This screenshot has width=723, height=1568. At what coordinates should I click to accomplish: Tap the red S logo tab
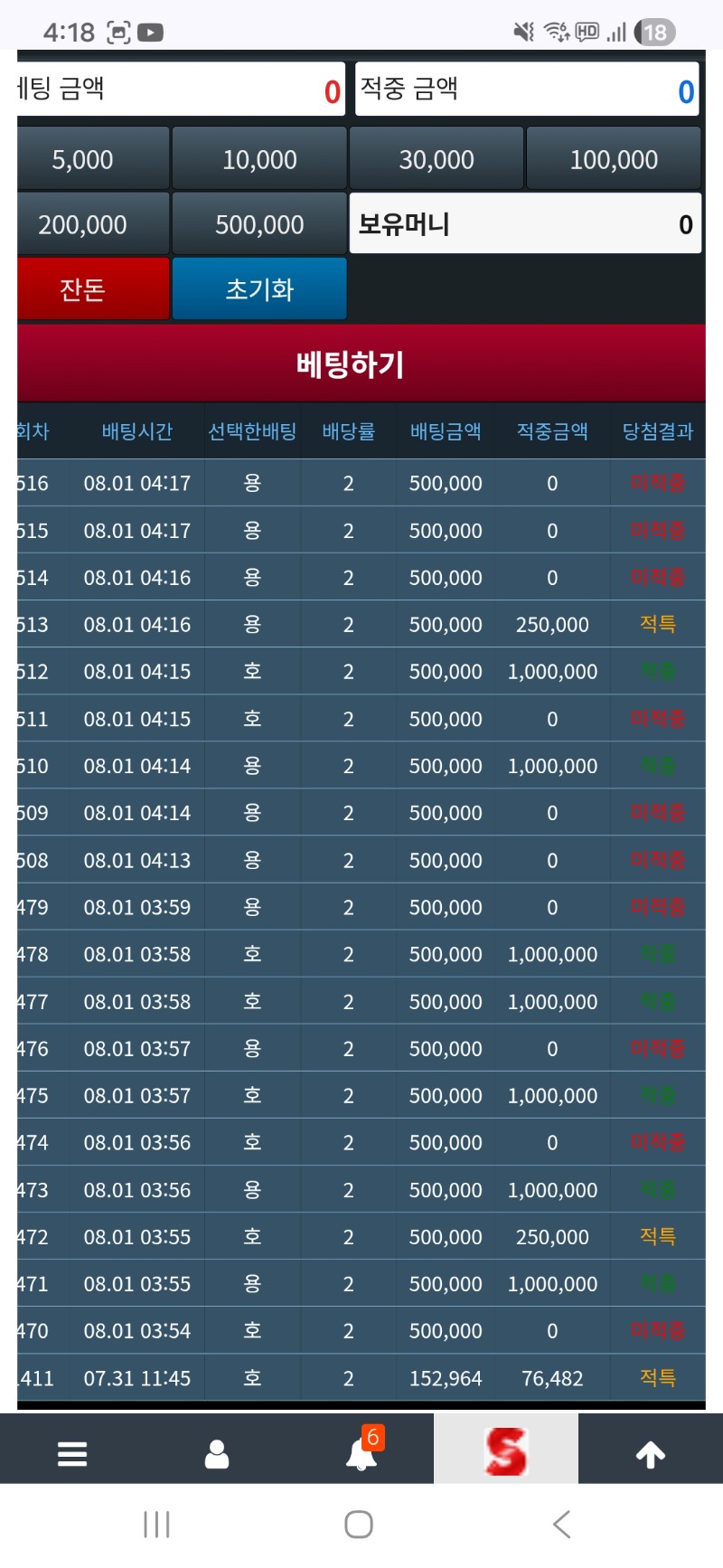(x=505, y=1450)
